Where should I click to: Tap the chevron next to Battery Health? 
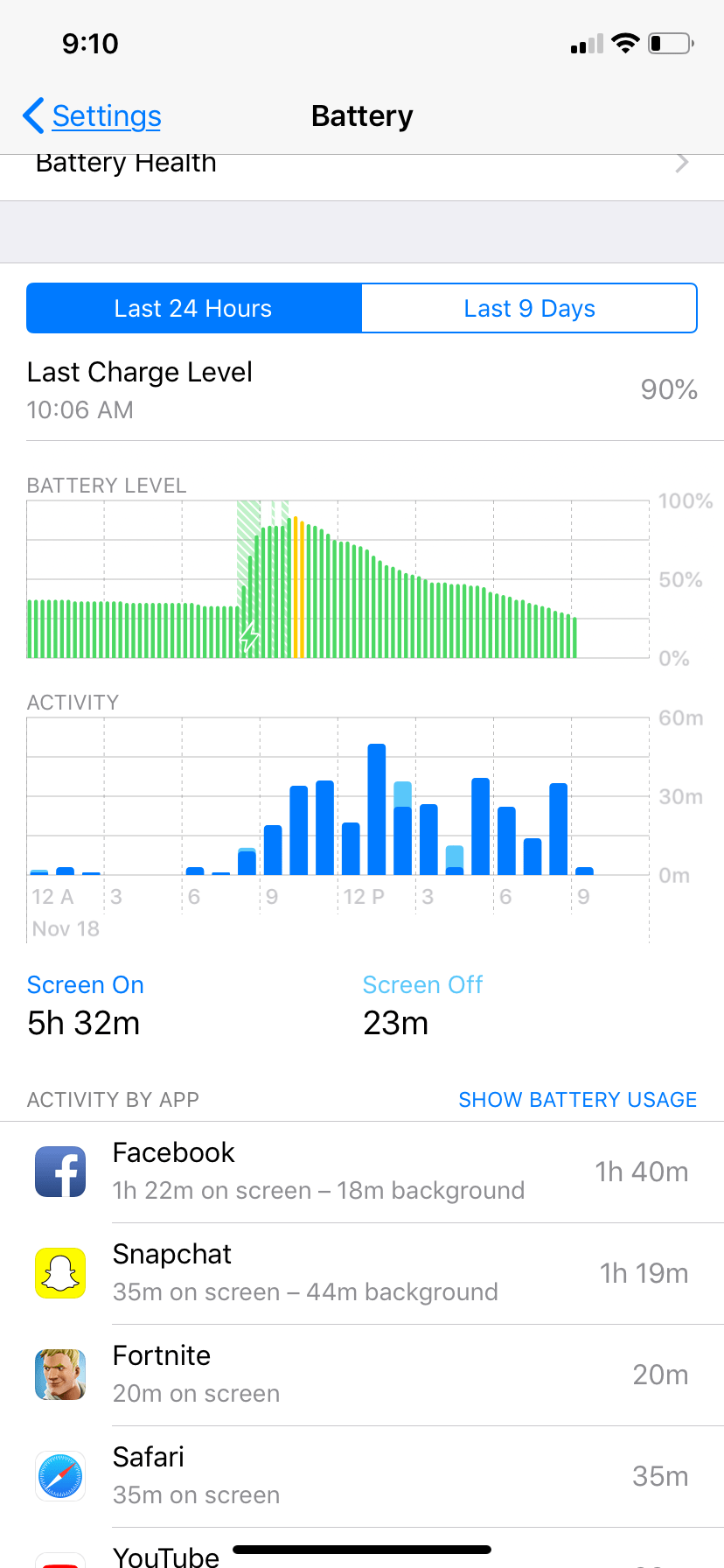coord(684,163)
